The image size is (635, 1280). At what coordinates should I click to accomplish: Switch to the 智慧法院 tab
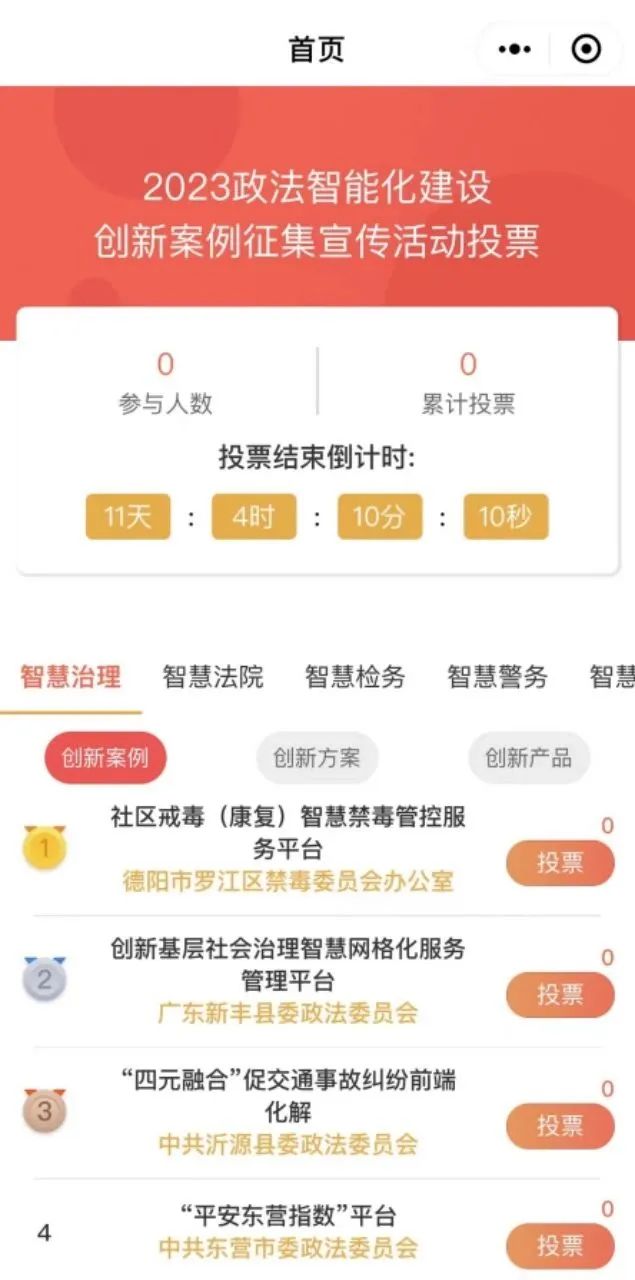tap(213, 677)
